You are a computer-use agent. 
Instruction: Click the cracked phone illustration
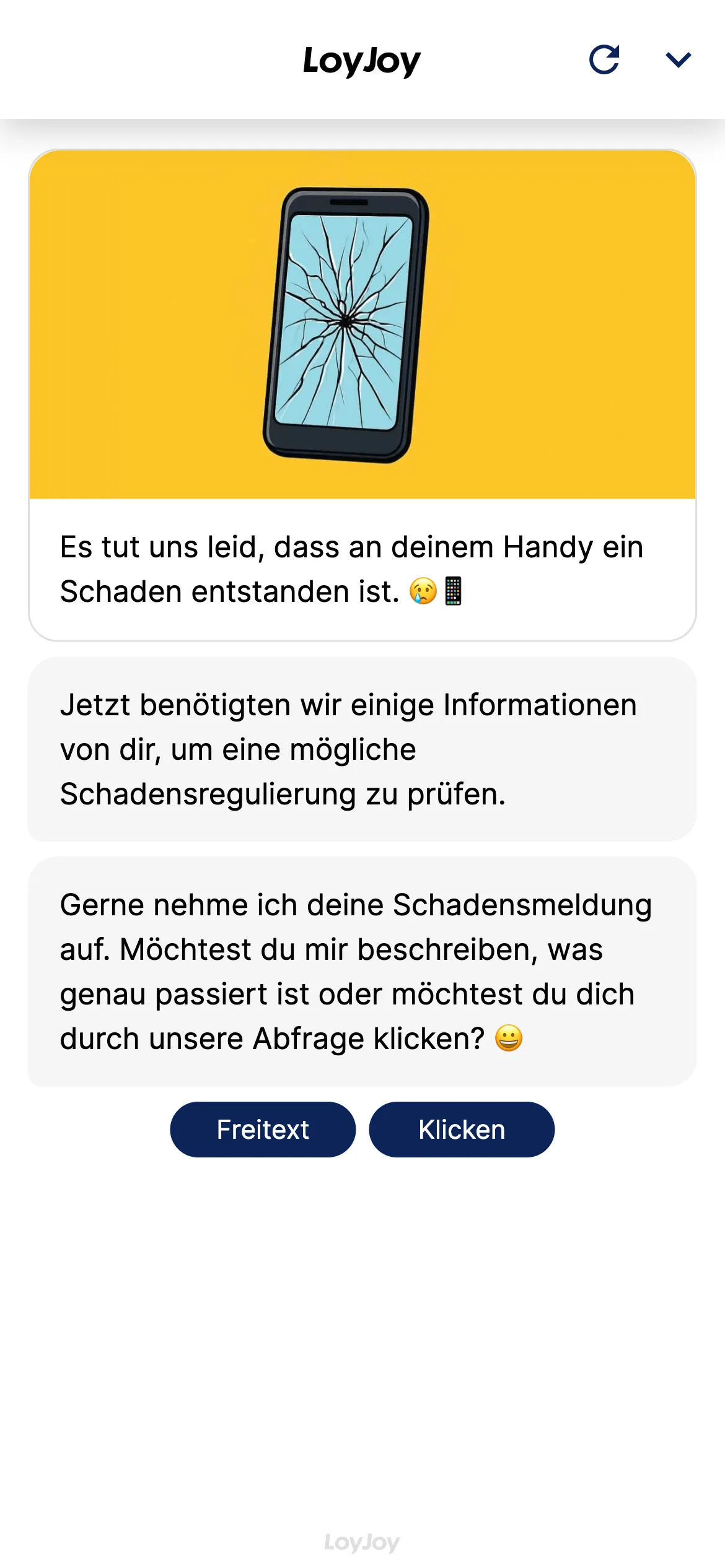(347, 322)
